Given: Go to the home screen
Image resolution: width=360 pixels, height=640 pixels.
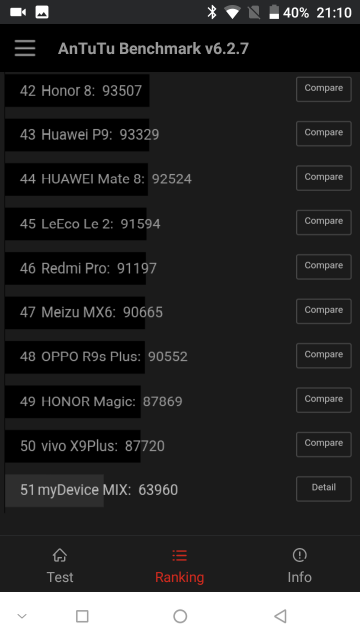Looking at the screenshot, I should pyautogui.click(x=180, y=616).
